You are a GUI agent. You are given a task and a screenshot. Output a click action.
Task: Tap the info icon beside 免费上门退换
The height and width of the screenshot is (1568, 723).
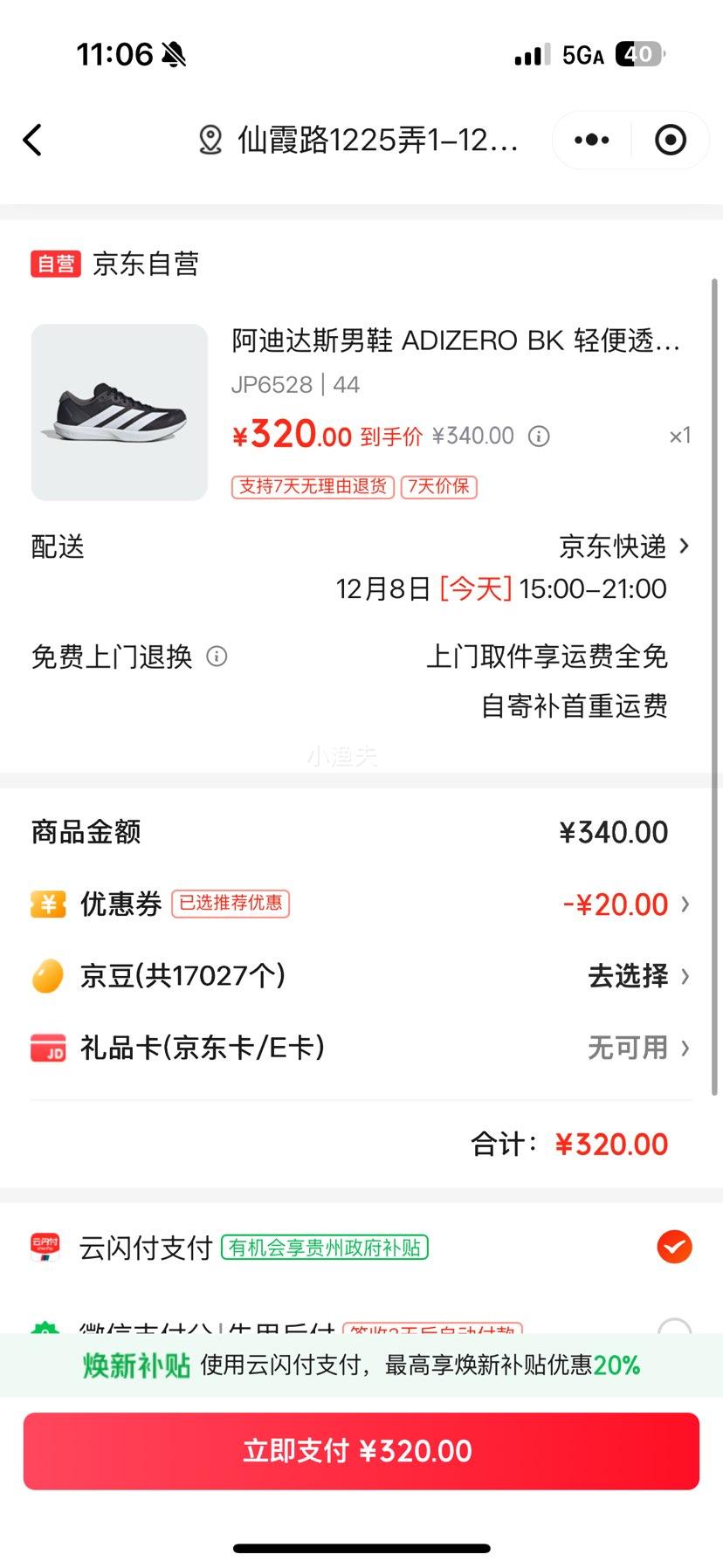216,657
